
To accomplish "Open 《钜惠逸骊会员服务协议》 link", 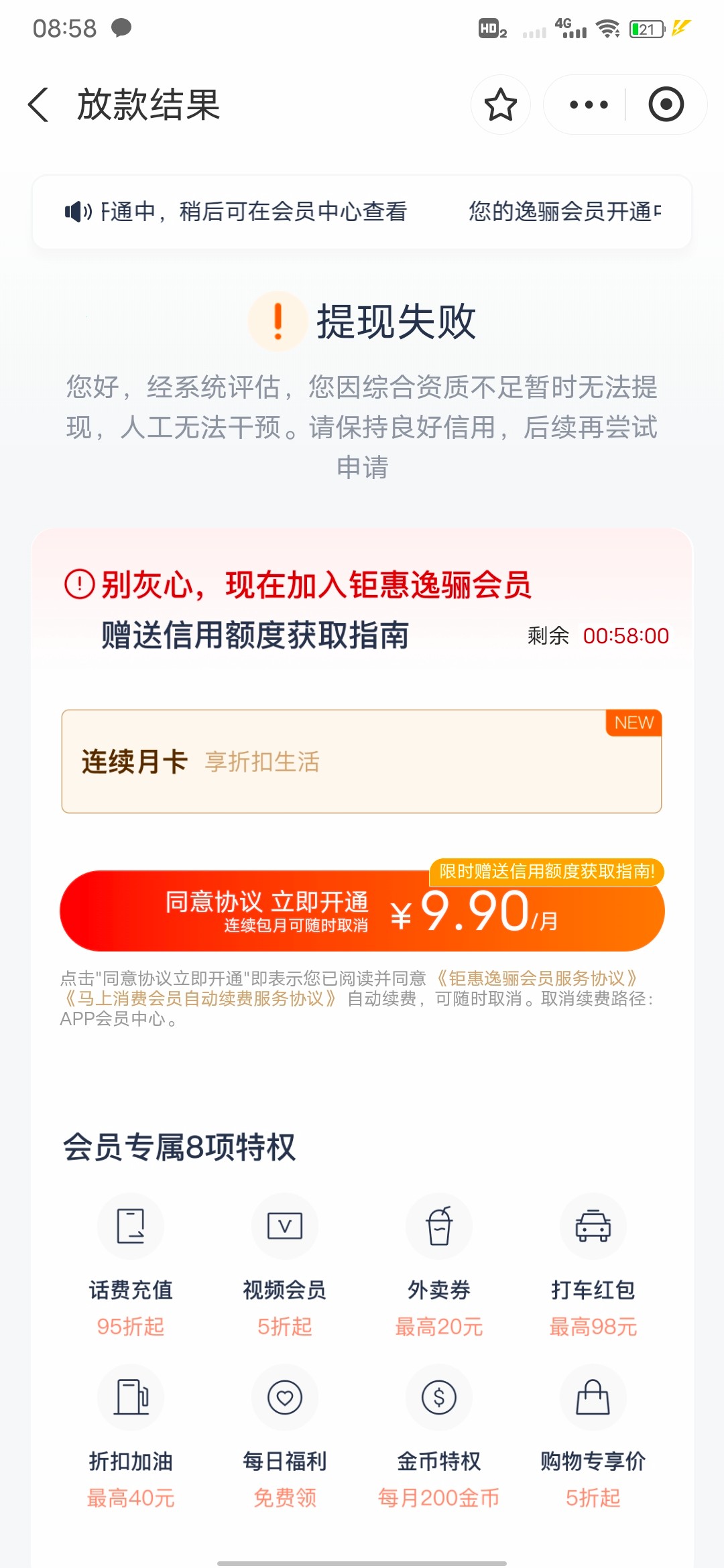I will tap(536, 978).
